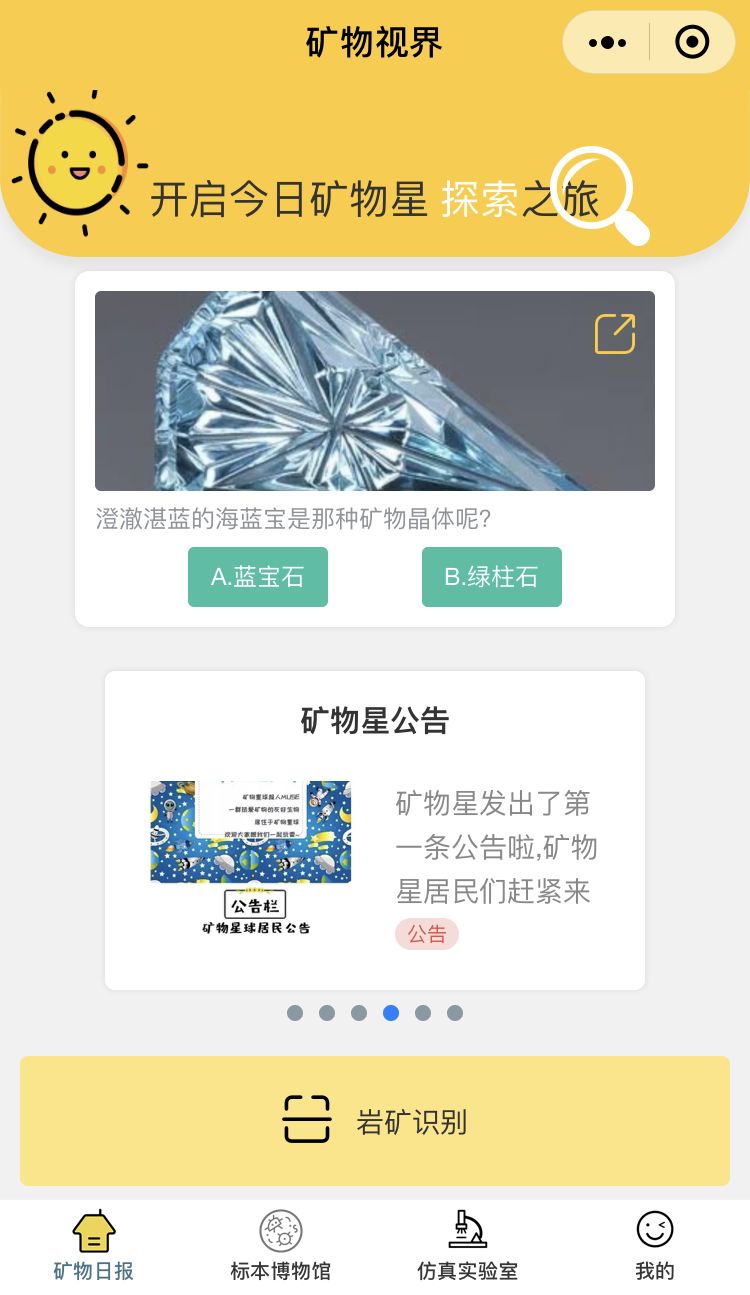Screen dimensions: 750x1295
Task: Open the 仿真实验室 tab
Action: (468, 1246)
